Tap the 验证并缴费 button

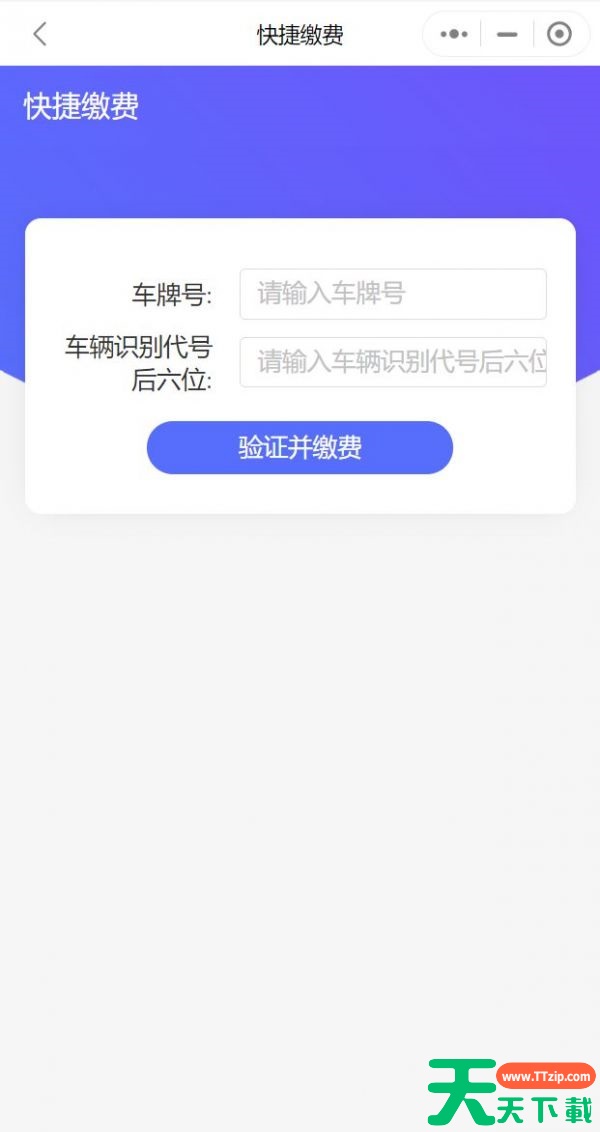pos(300,447)
